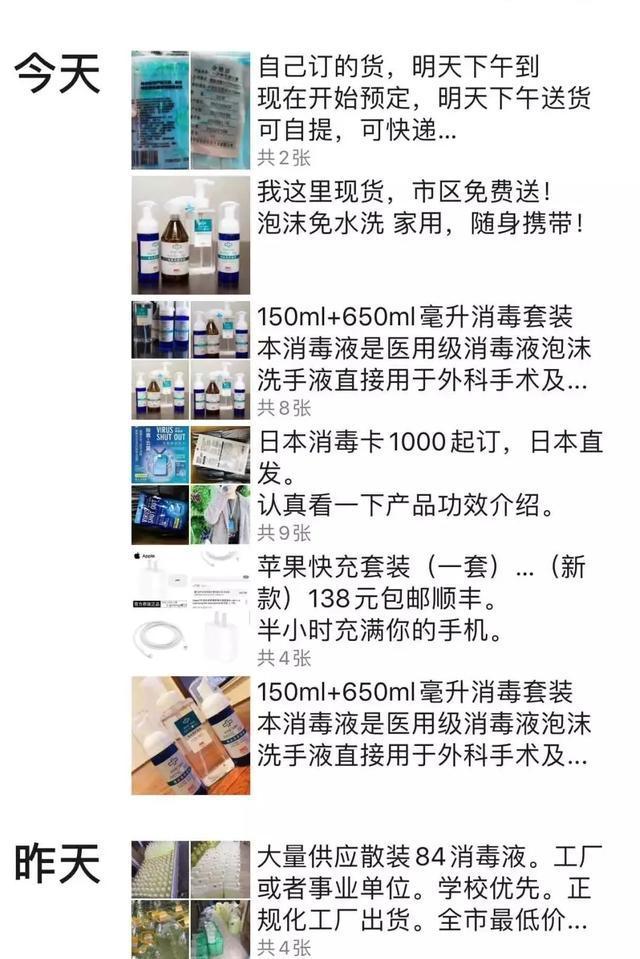Open the Japan disinfection card post

420,472
